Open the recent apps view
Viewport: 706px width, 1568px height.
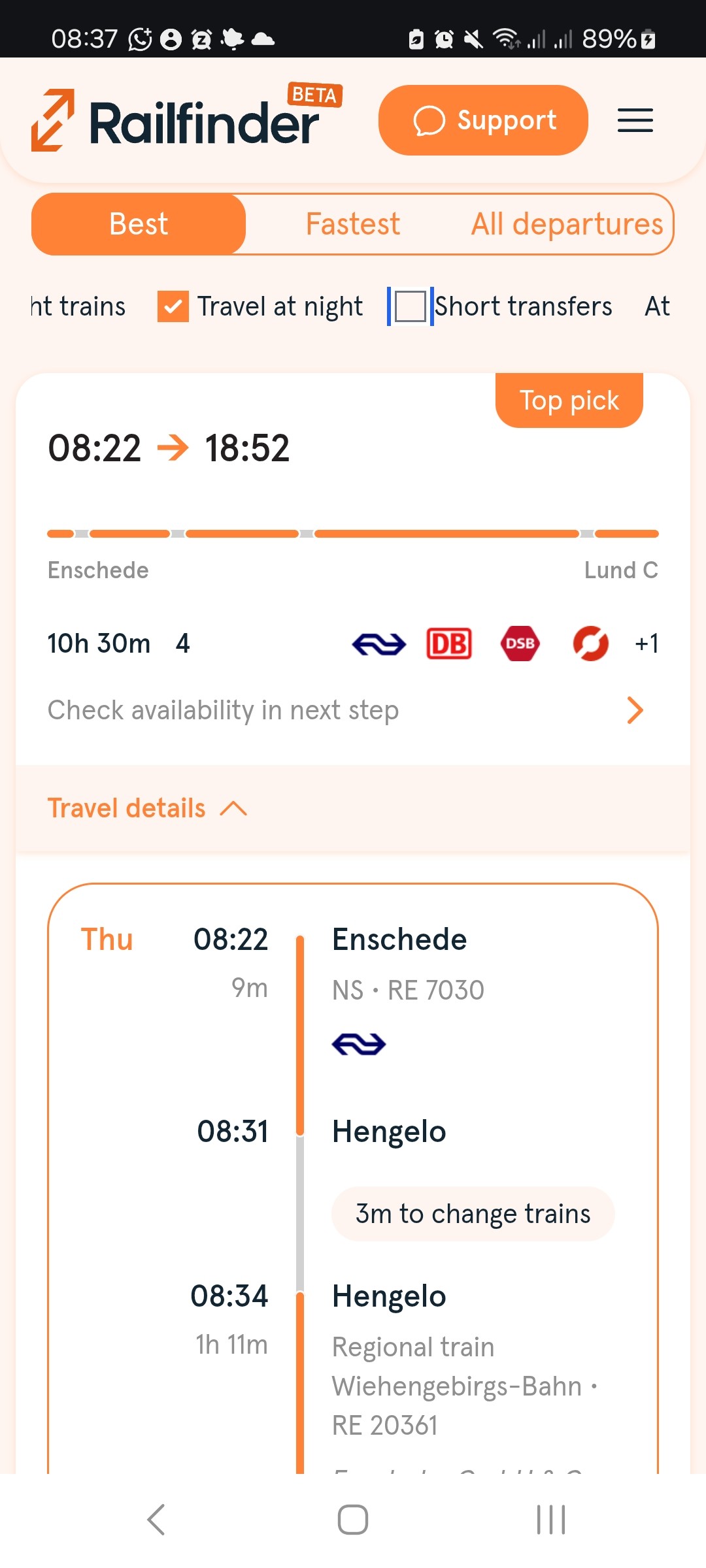tap(550, 1520)
